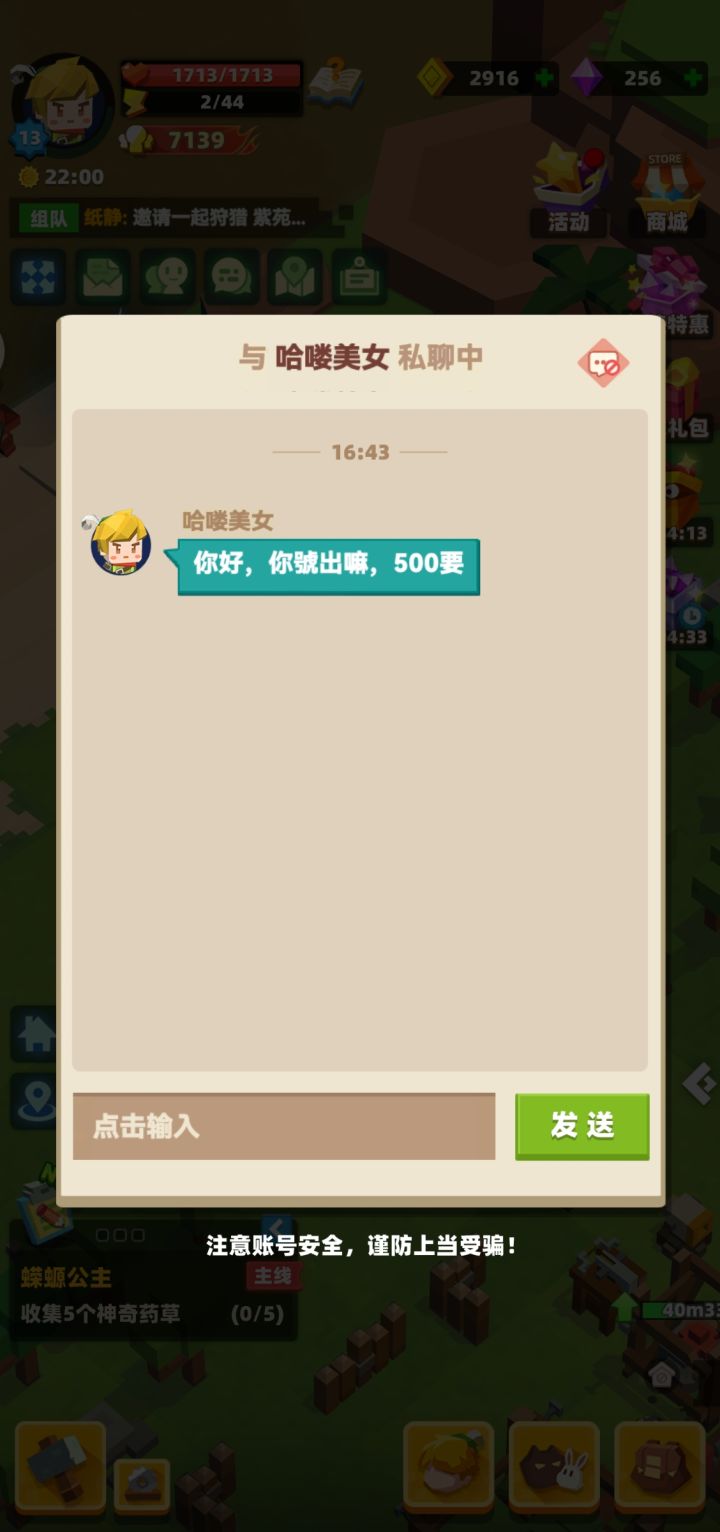Click the green plus beside gem count
The height and width of the screenshot is (1532, 720).
pos(694,78)
